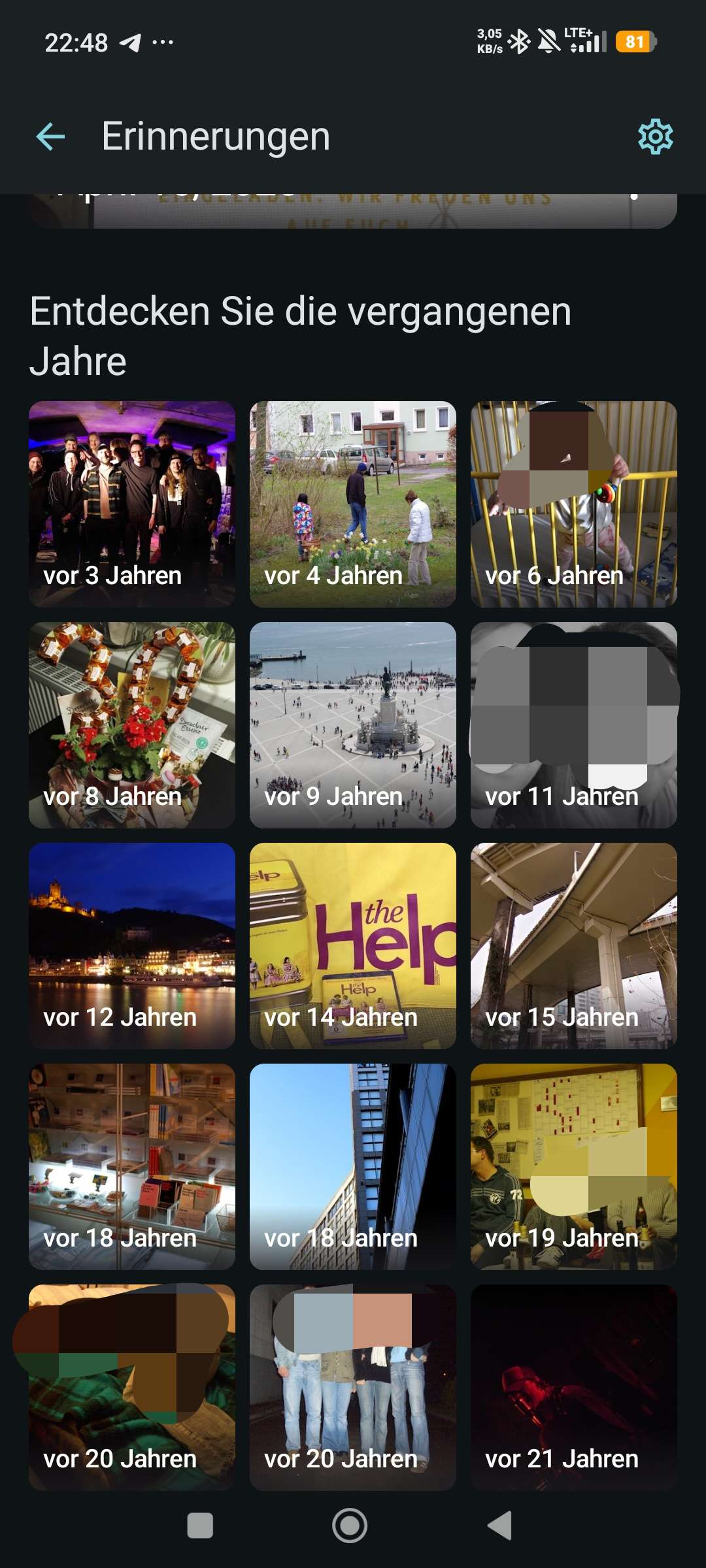Open the 'vor 15 Jahren' memory
The height and width of the screenshot is (1568, 706).
point(574,945)
